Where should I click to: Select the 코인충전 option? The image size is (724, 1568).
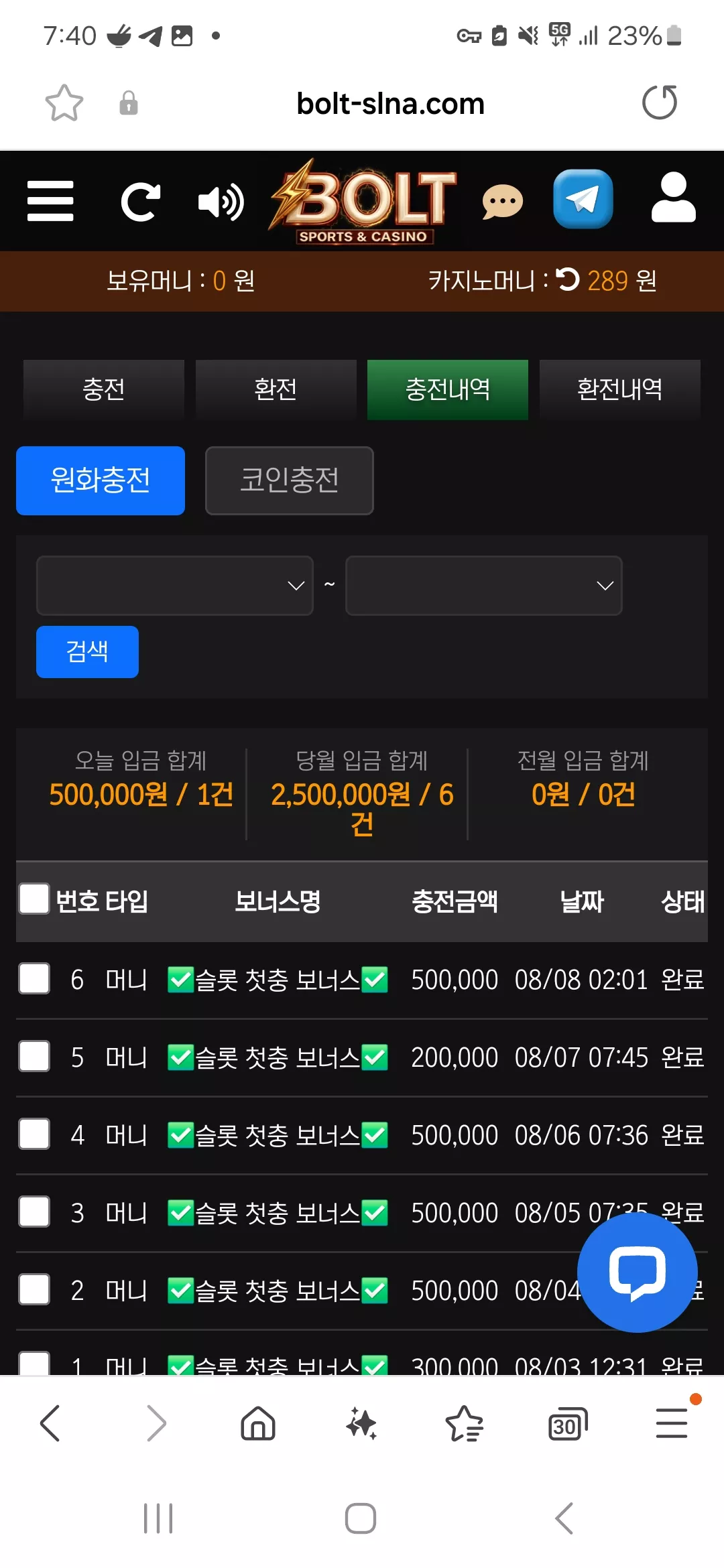click(290, 480)
